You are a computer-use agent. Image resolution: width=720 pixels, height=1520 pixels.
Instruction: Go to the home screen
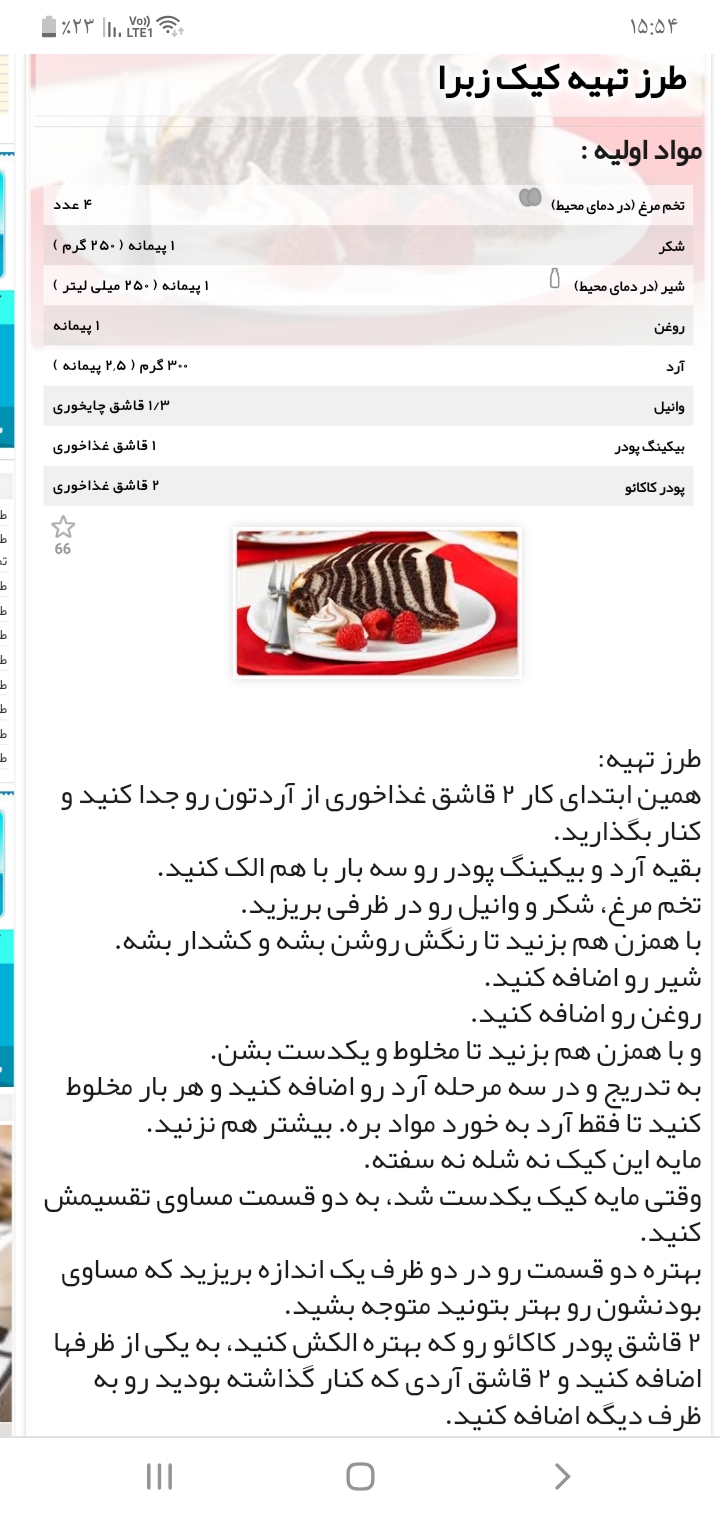pyautogui.click(x=360, y=1476)
